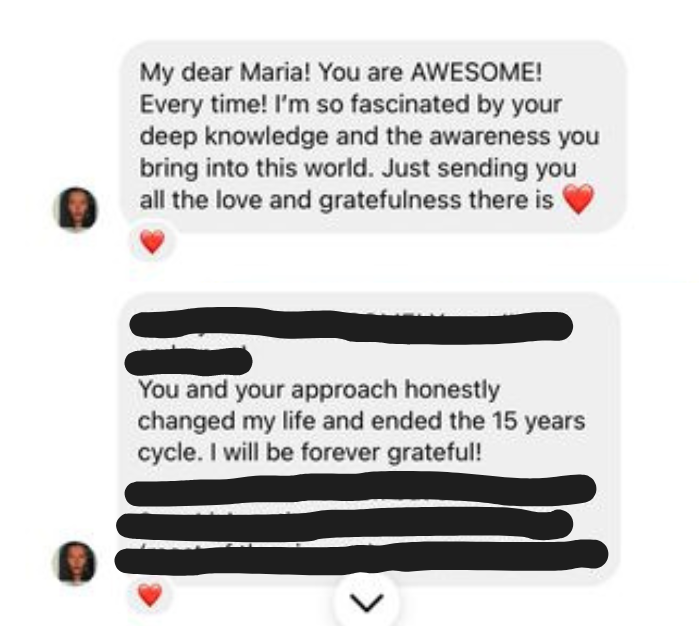
Task: Jump to latest messages with down chevron
Action: [x=367, y=601]
